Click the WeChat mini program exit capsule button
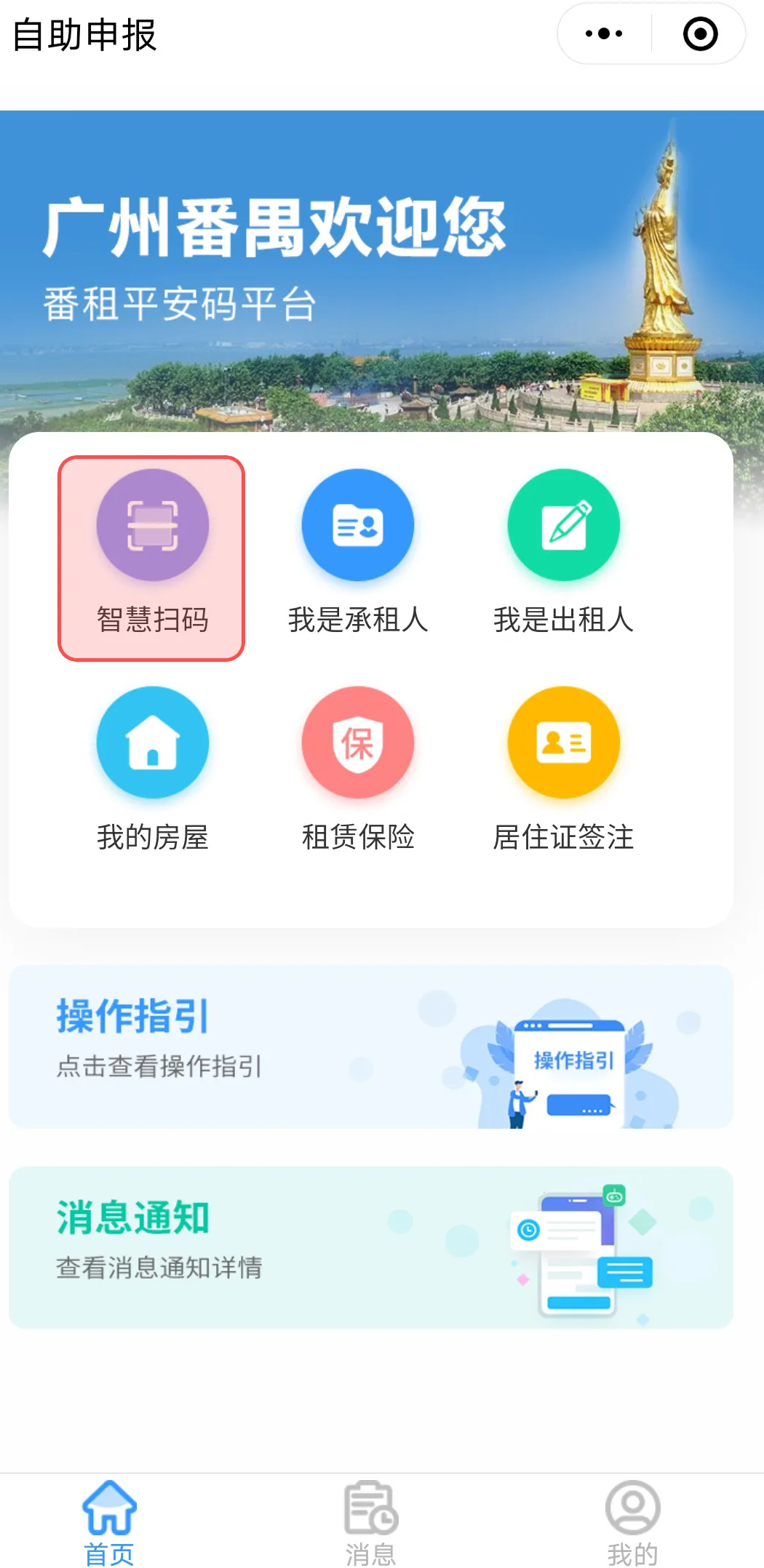 [699, 33]
